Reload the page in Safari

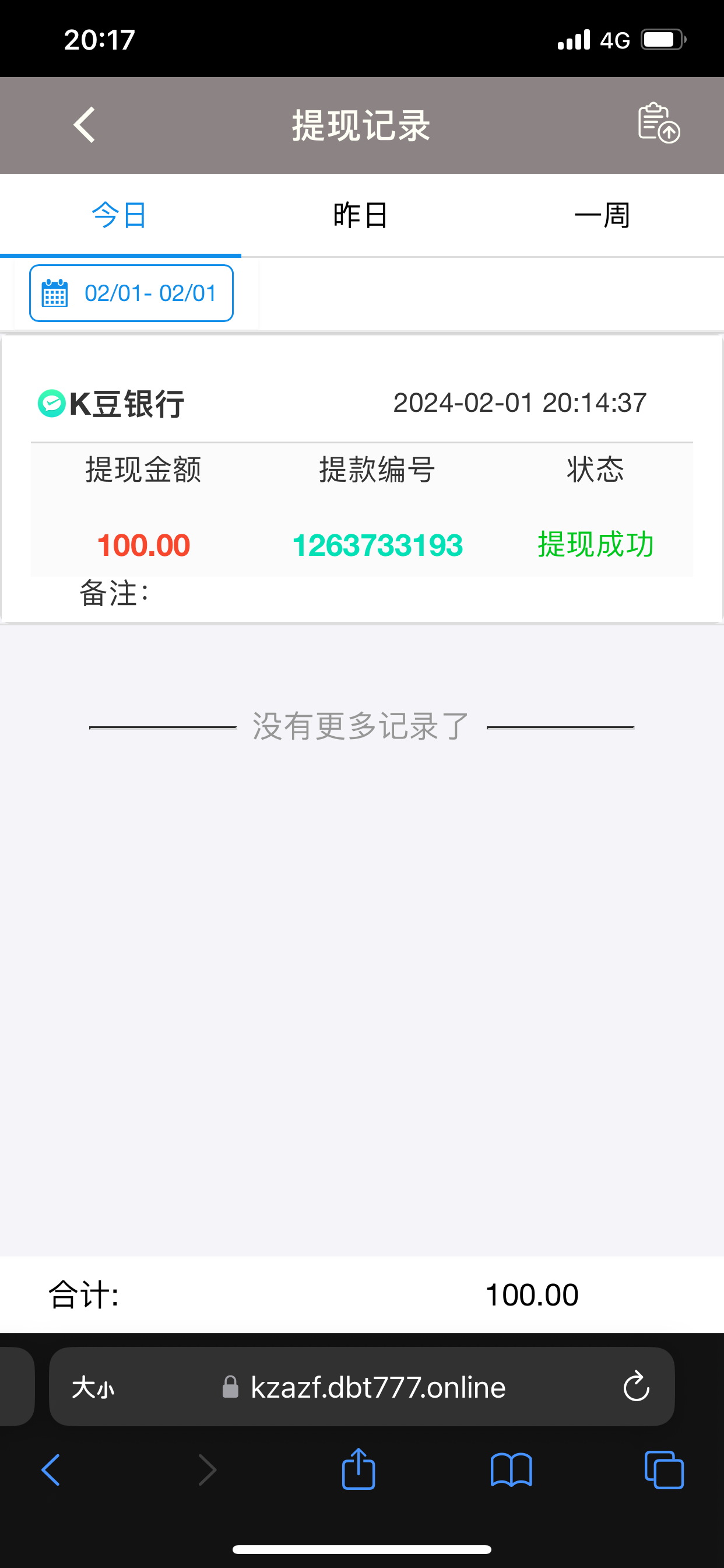pyautogui.click(x=637, y=1387)
